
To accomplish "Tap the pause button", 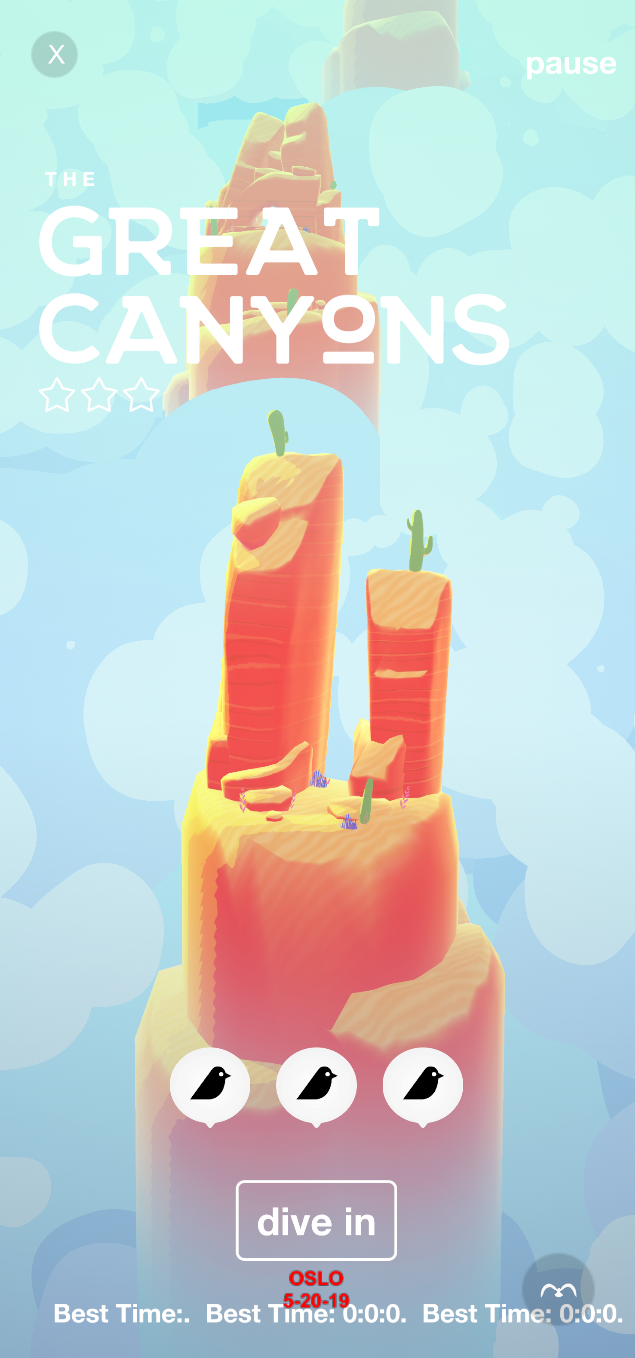I will pos(571,64).
